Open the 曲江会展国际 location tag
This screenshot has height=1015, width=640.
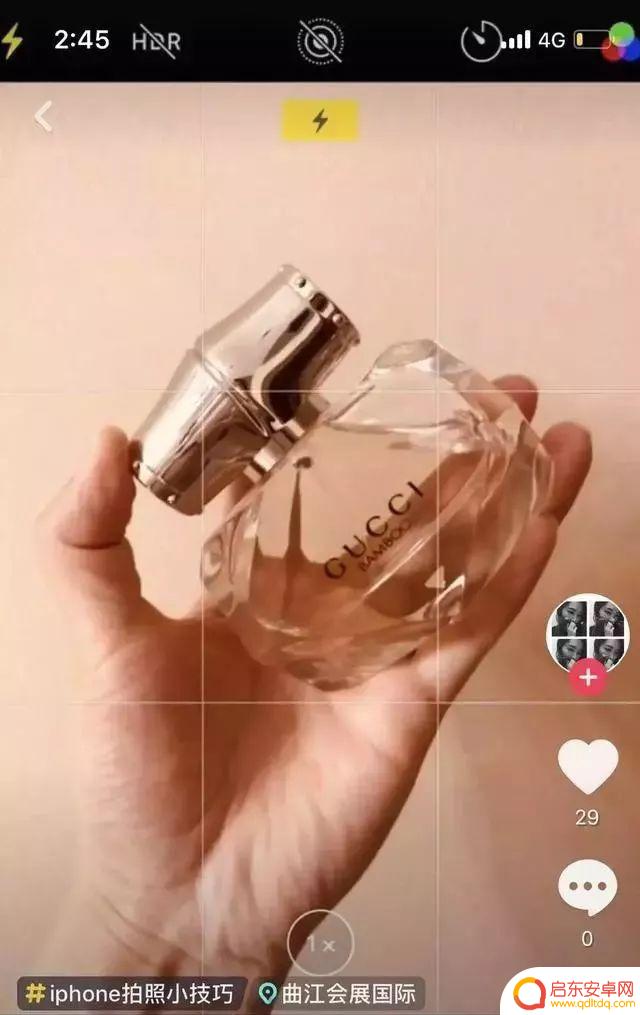pos(340,993)
